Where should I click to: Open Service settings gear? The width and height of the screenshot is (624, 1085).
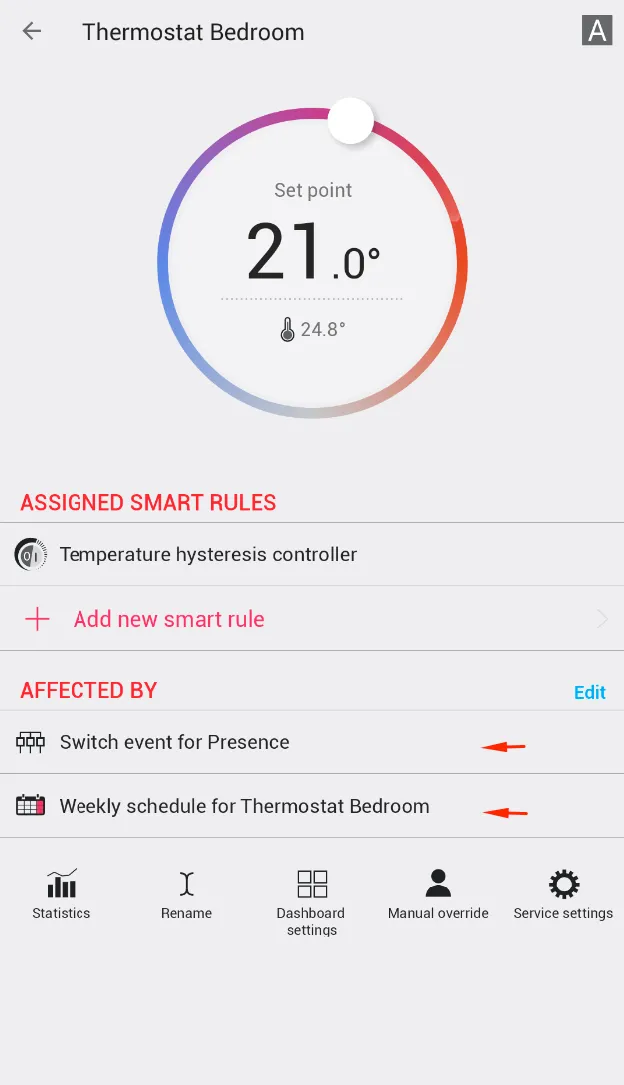click(x=563, y=894)
